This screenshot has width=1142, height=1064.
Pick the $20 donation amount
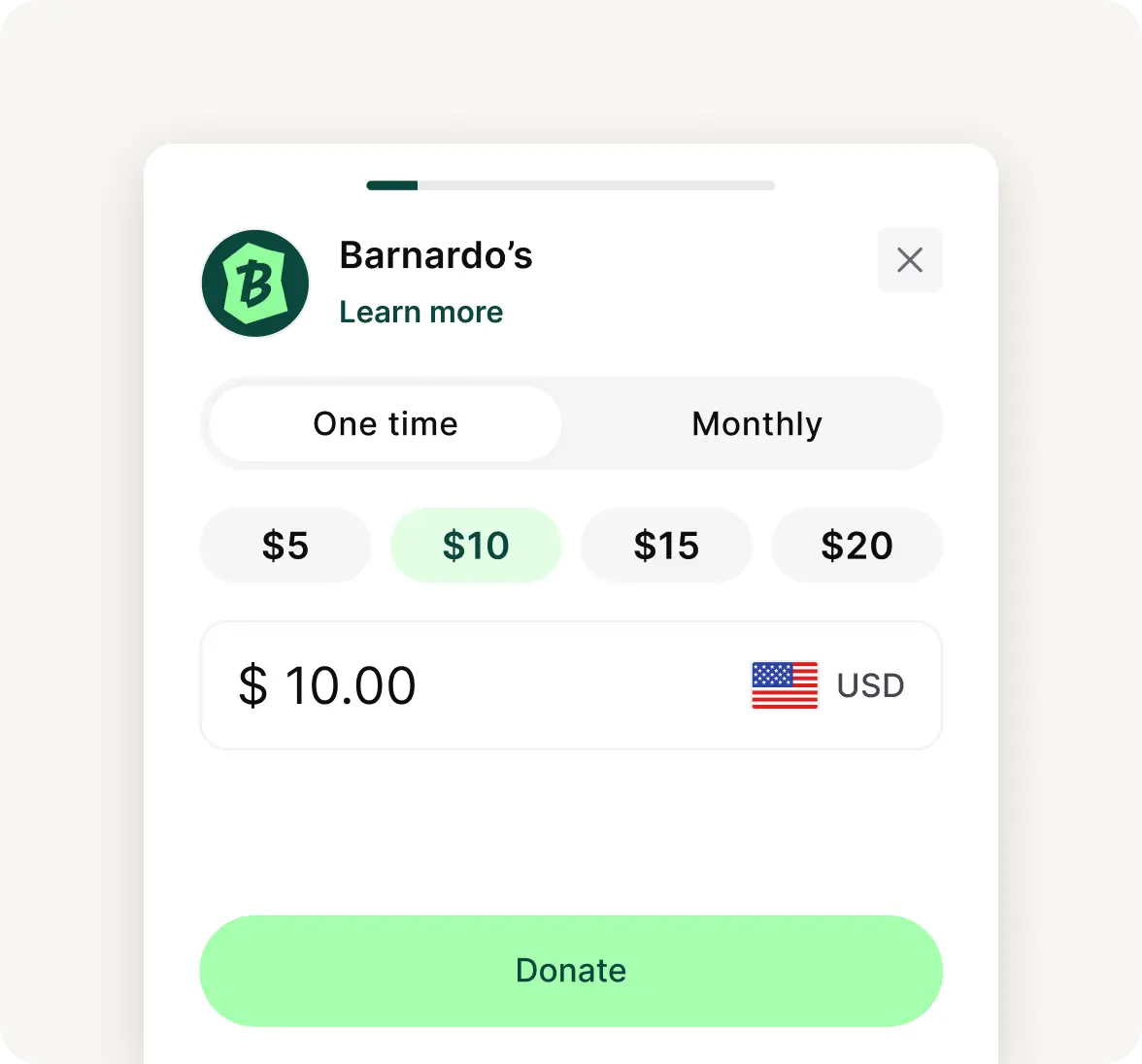tap(856, 546)
